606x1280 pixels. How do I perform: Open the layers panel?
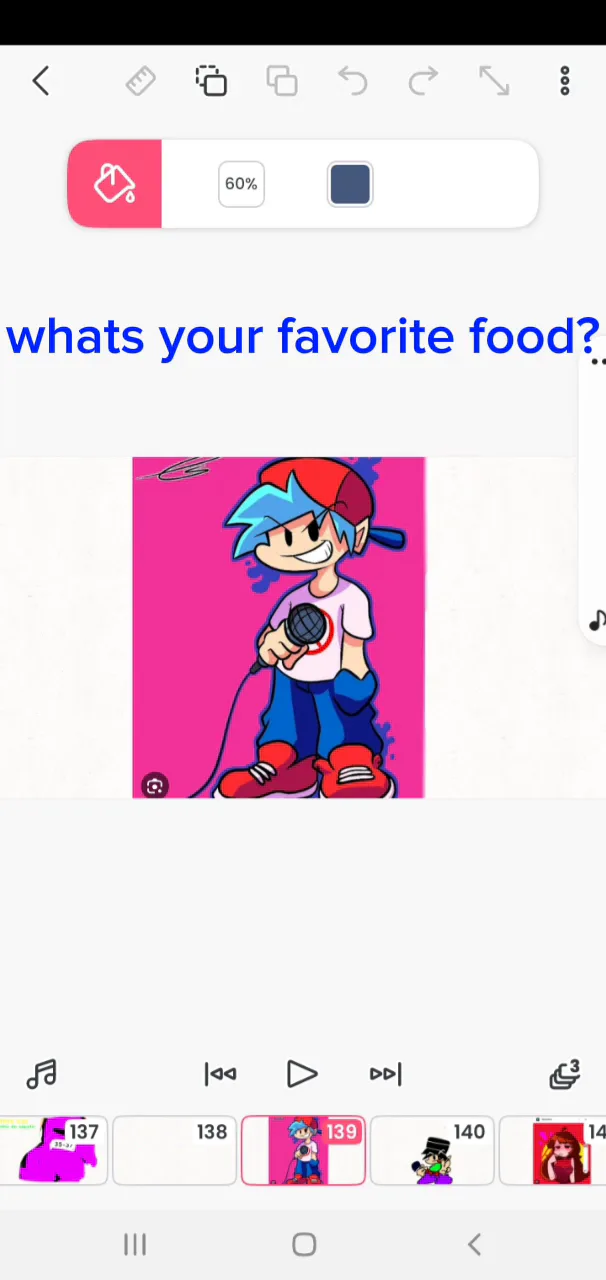(565, 1074)
